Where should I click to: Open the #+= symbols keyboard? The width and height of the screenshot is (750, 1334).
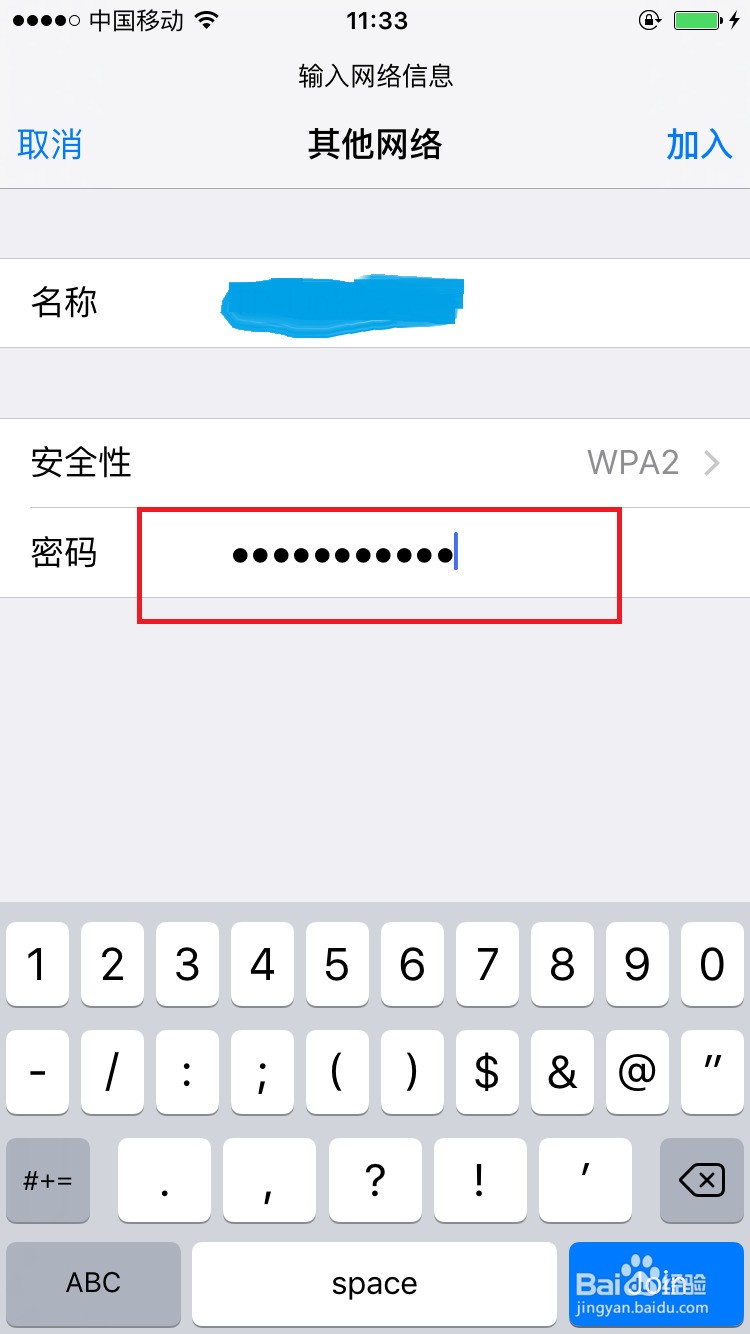[48, 1181]
